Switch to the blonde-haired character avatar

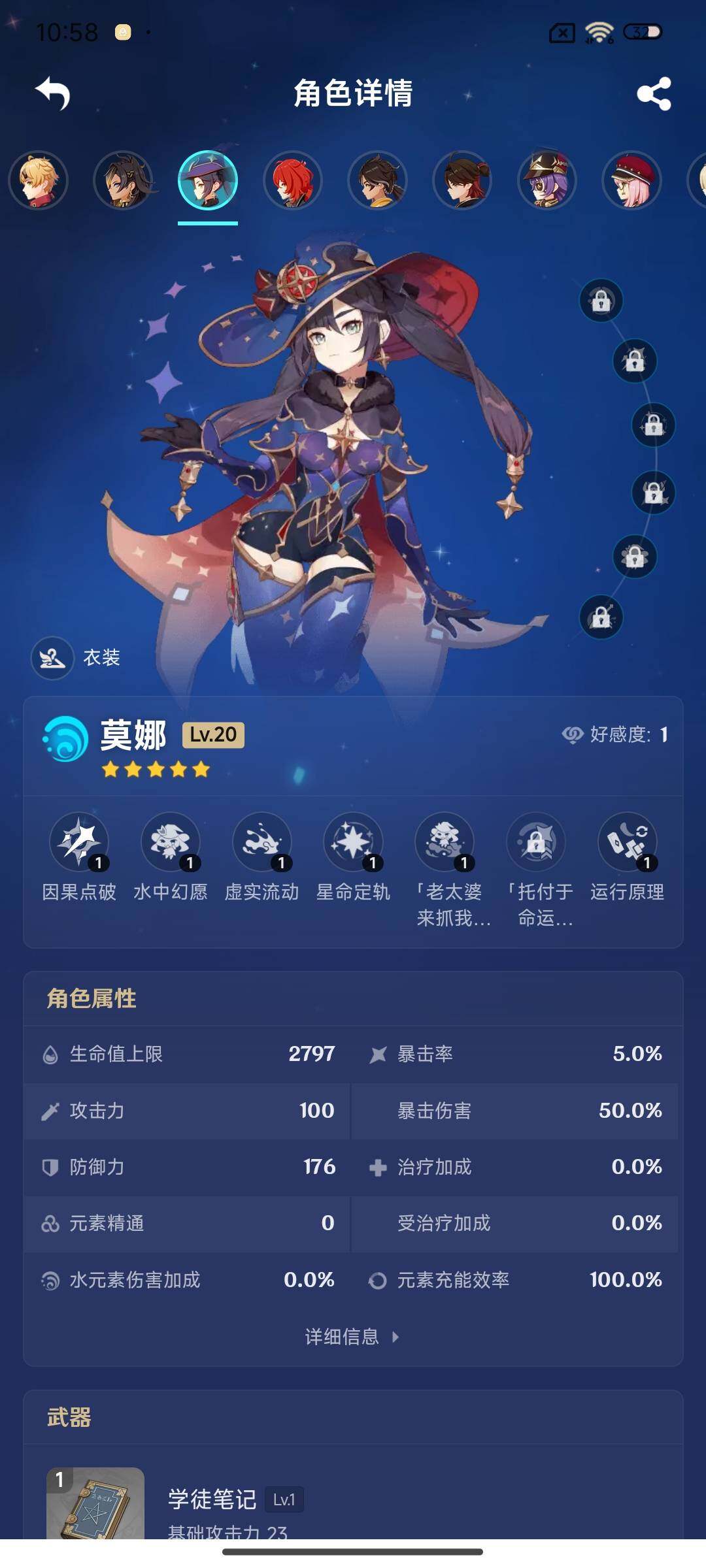point(39,180)
